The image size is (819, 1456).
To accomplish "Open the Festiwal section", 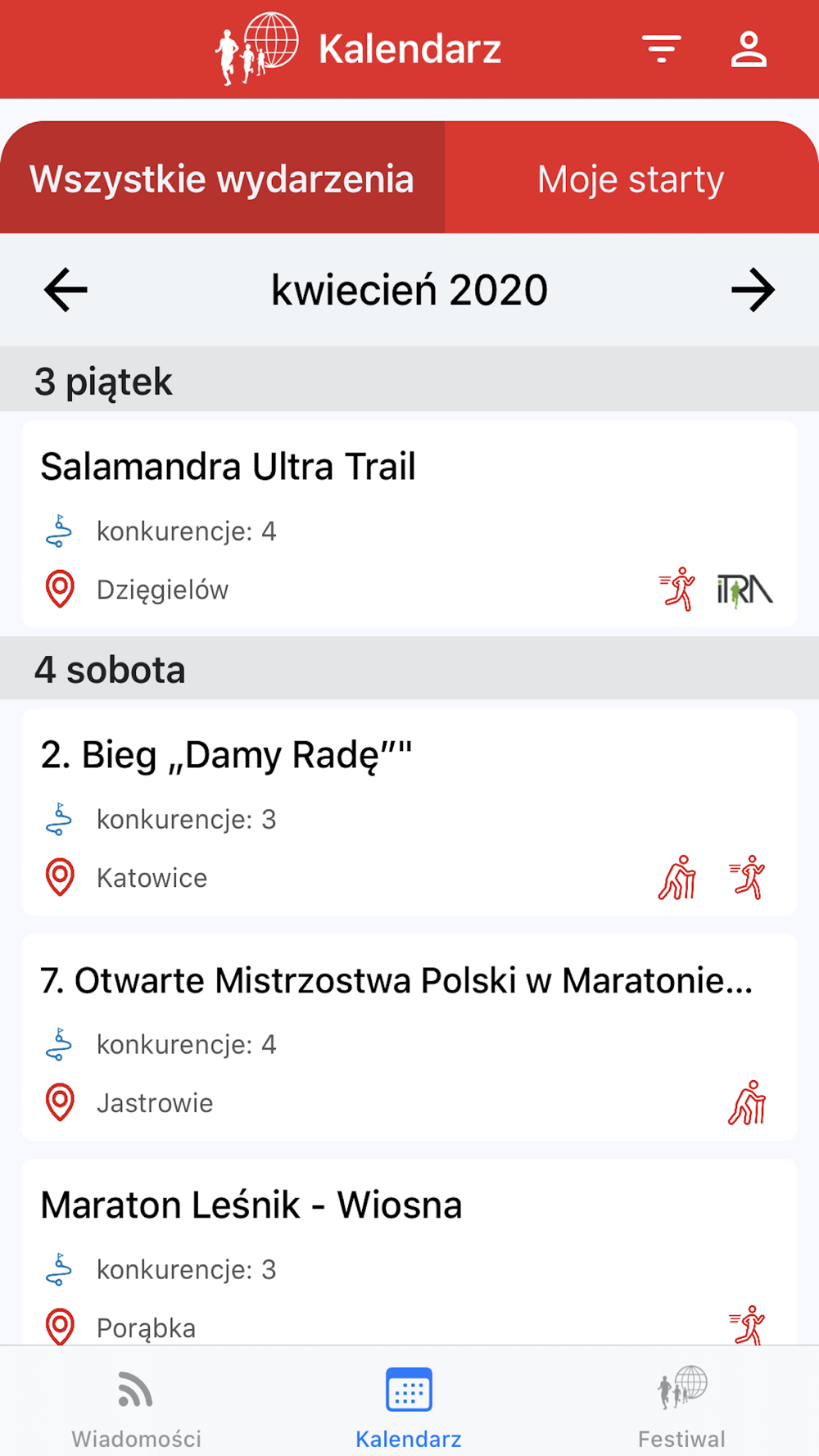I will click(x=681, y=1407).
